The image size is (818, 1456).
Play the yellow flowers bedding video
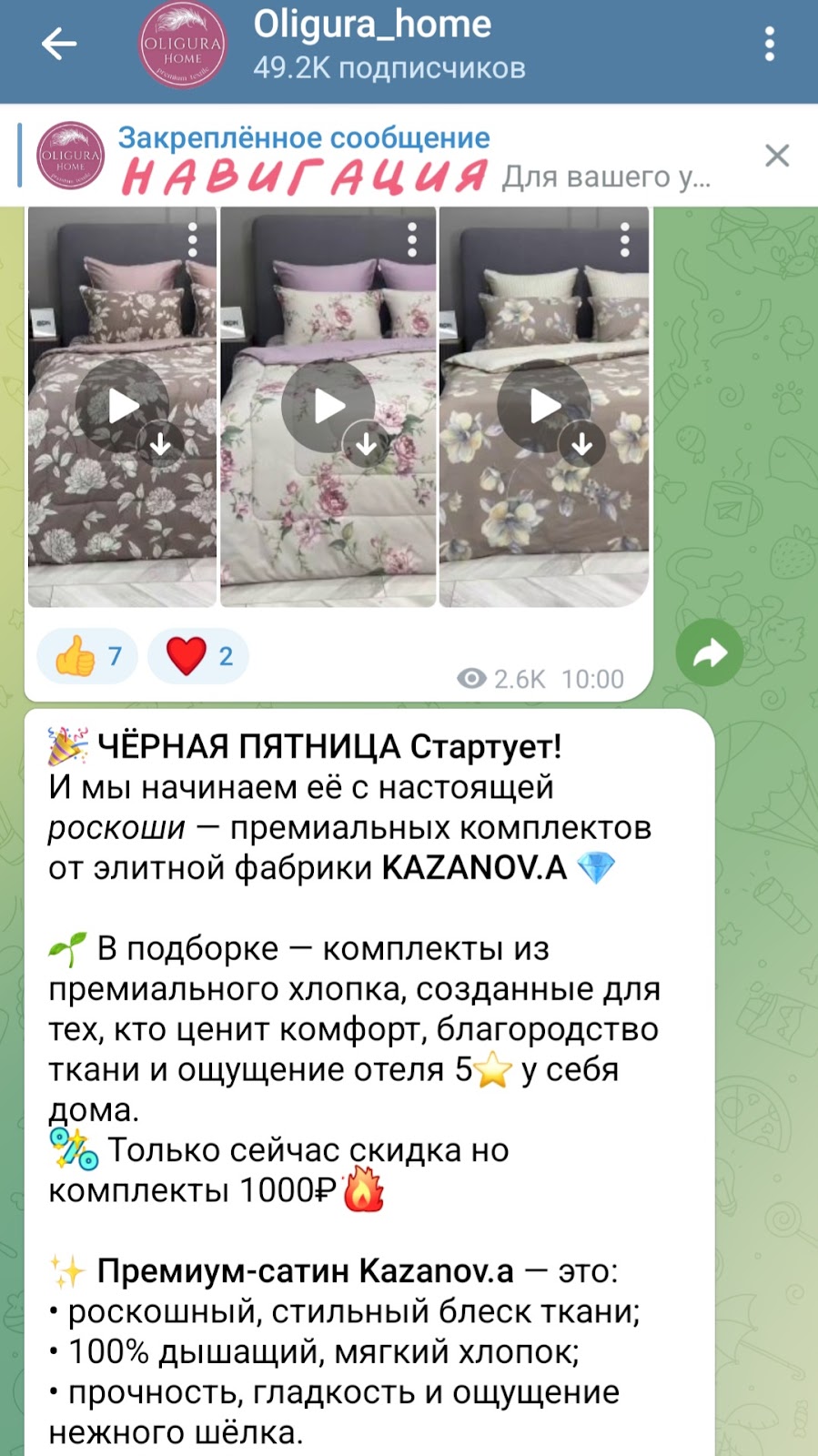(544, 406)
